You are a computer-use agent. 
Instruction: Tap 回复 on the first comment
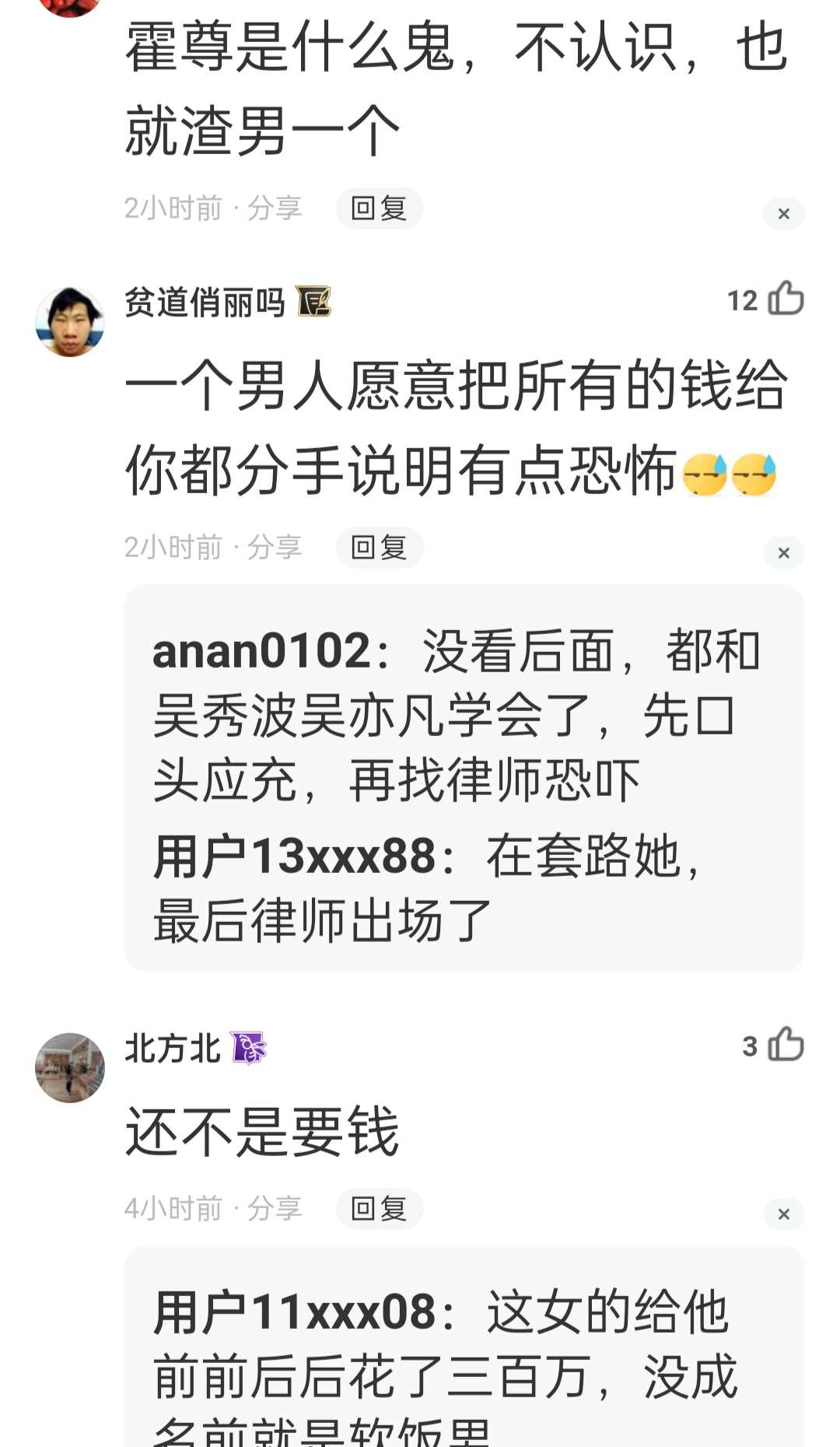click(x=380, y=208)
